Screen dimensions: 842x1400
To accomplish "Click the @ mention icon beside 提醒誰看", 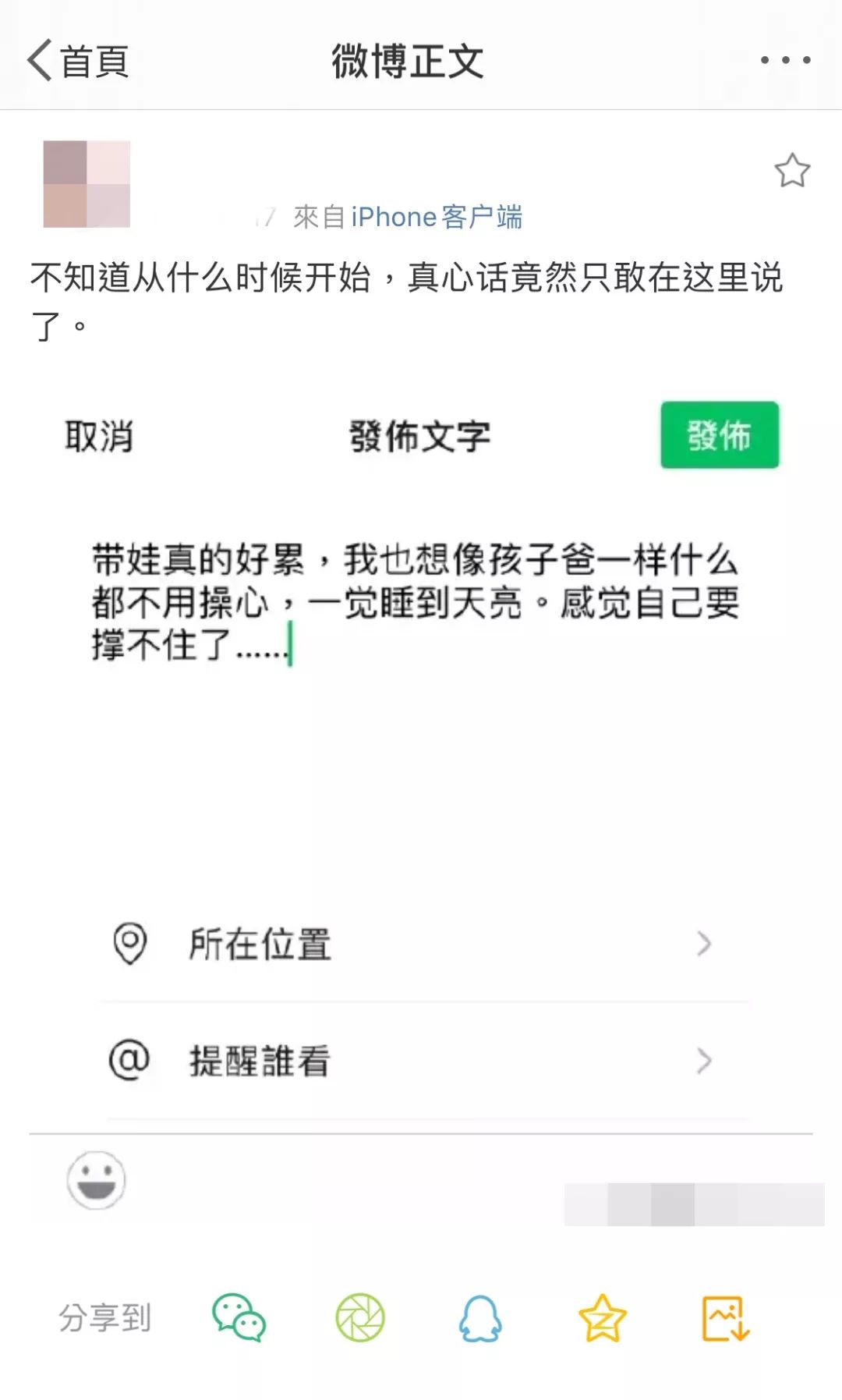I will click(129, 1059).
